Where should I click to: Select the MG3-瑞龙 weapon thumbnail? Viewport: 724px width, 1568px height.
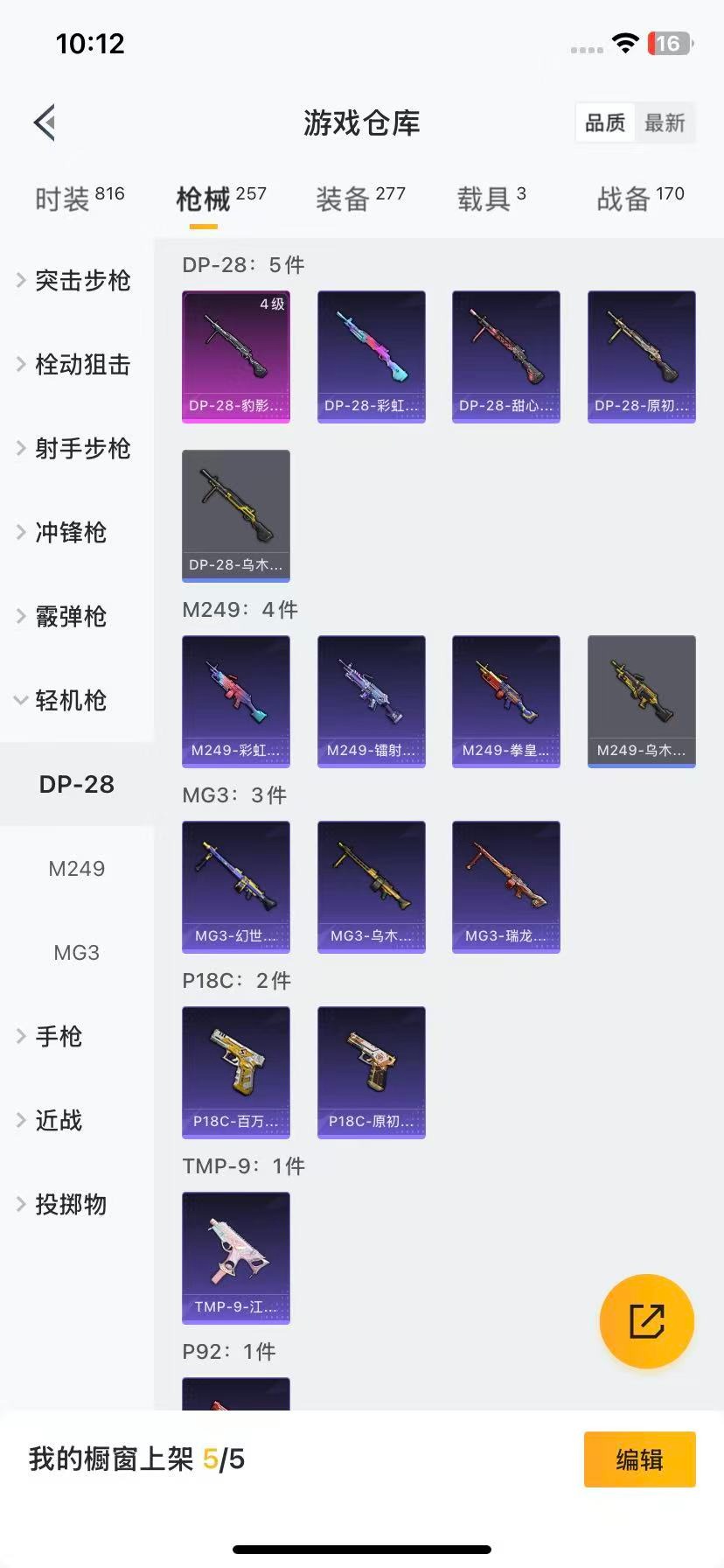[505, 885]
